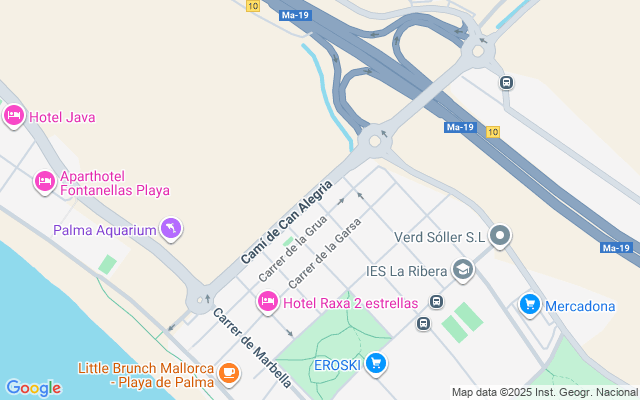
Task: Tap the bus stop icon near the Ma-19 roundabout
Action: pyautogui.click(x=507, y=83)
